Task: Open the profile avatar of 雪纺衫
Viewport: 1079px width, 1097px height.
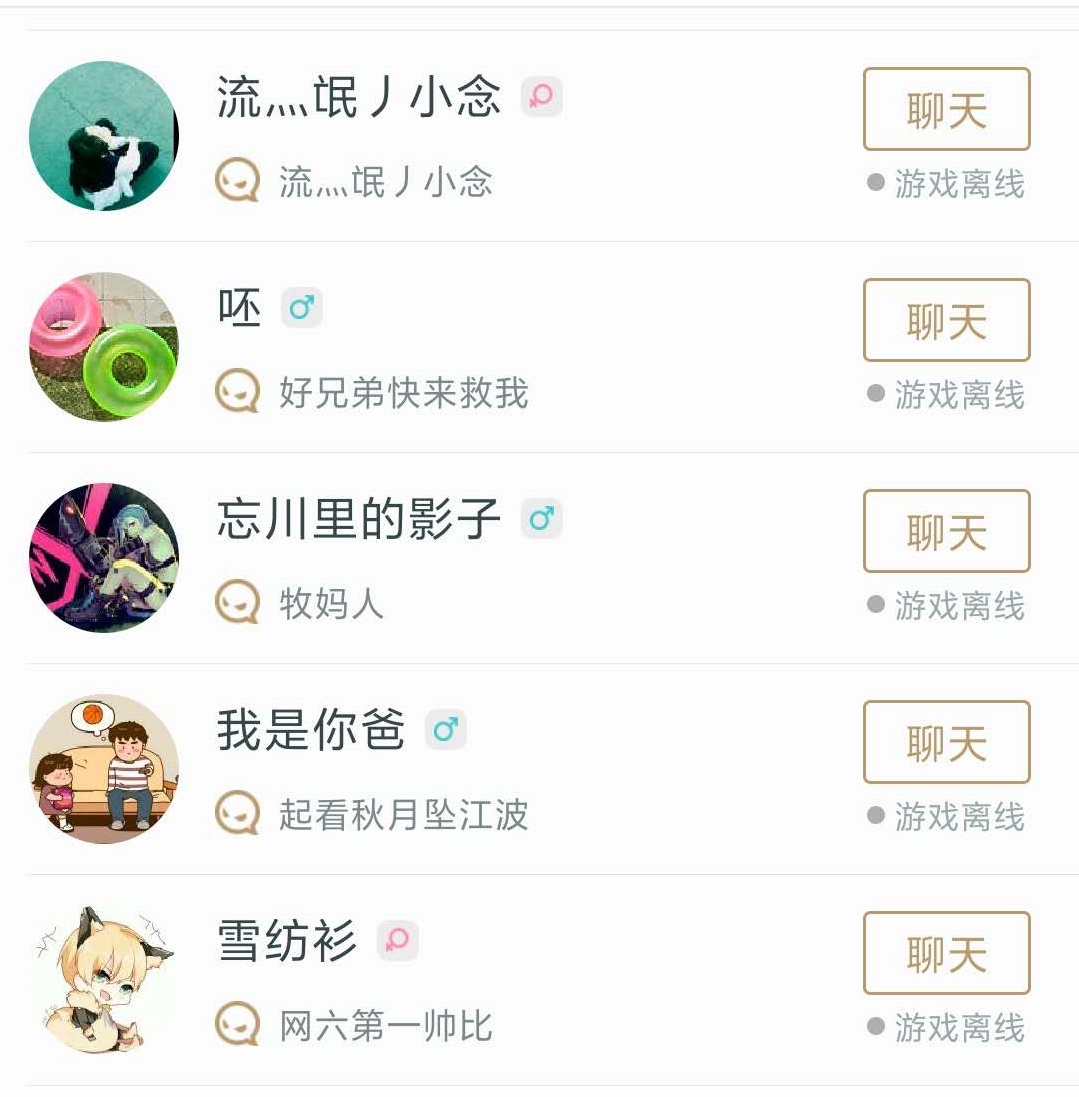Action: (103, 977)
